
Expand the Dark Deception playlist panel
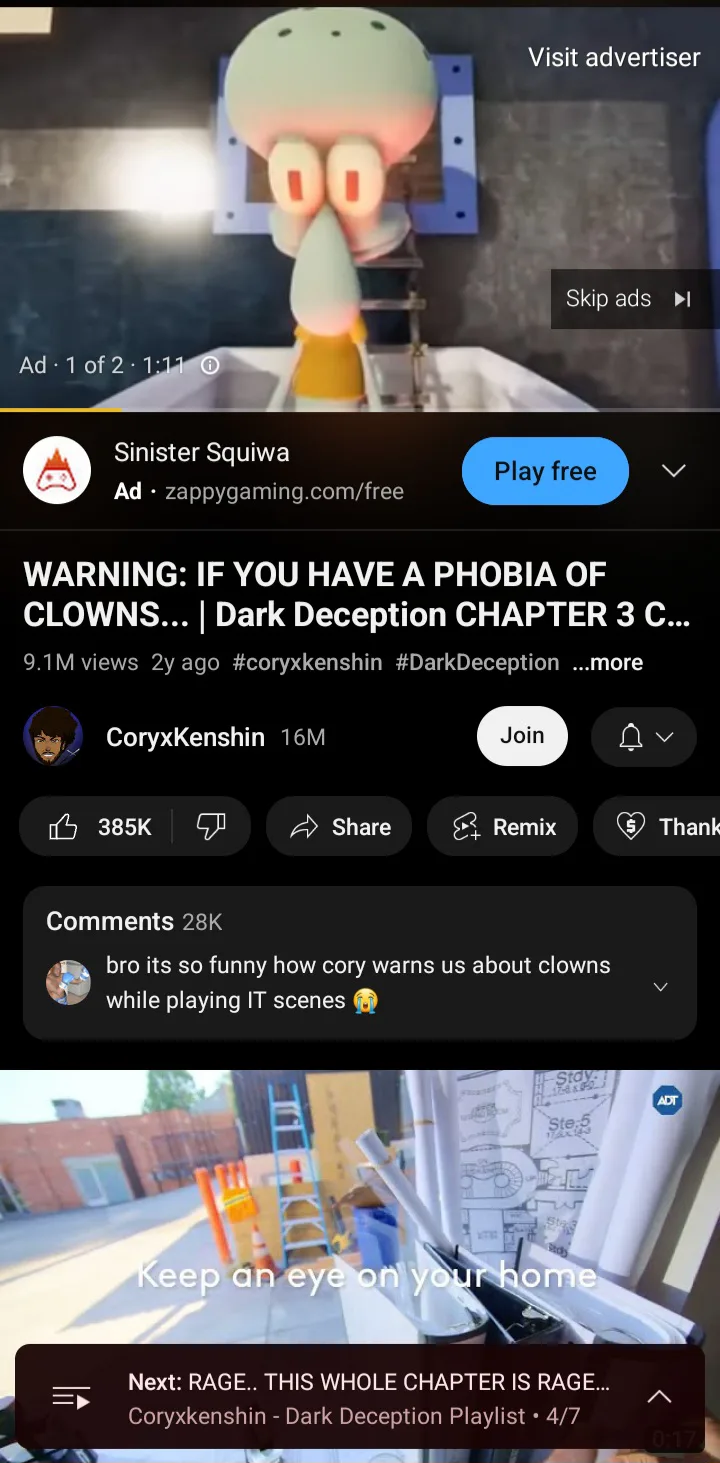(x=659, y=1397)
